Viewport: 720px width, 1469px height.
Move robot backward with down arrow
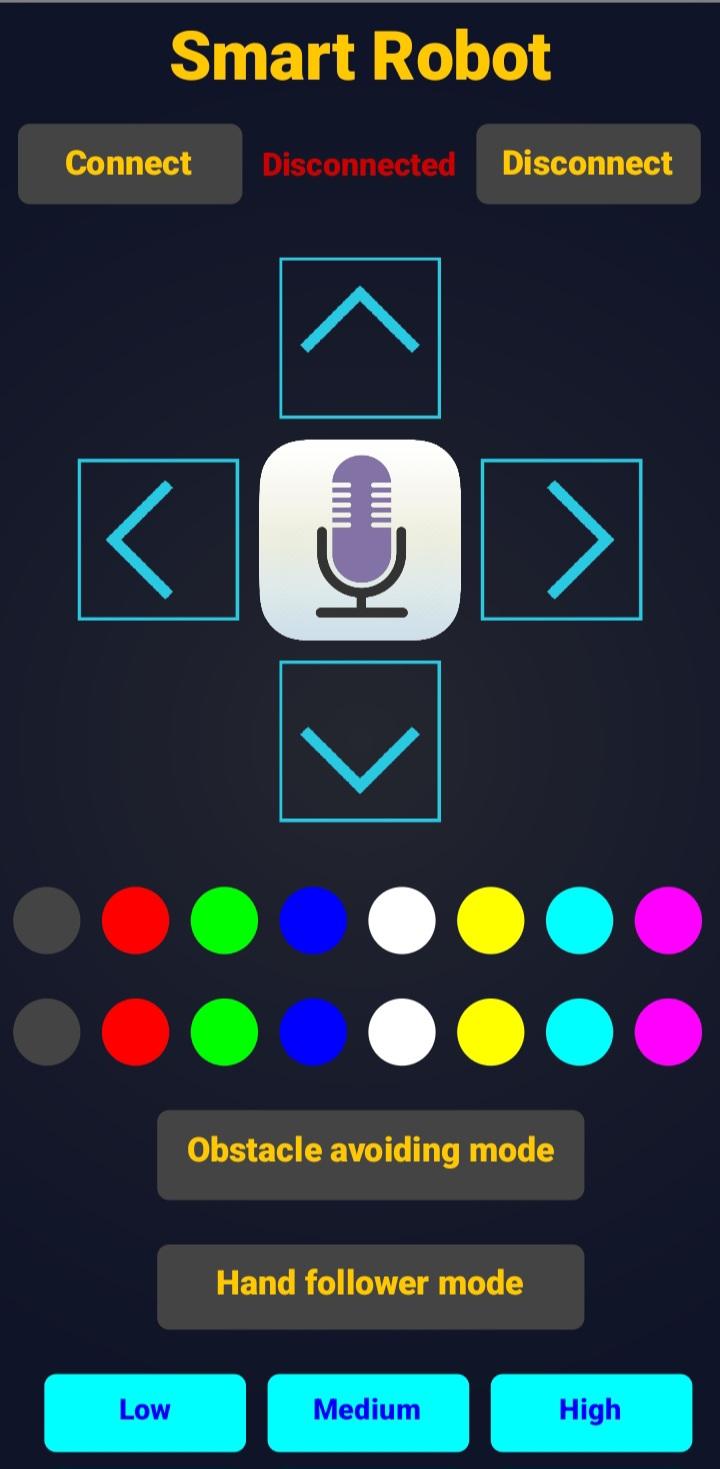click(360, 741)
